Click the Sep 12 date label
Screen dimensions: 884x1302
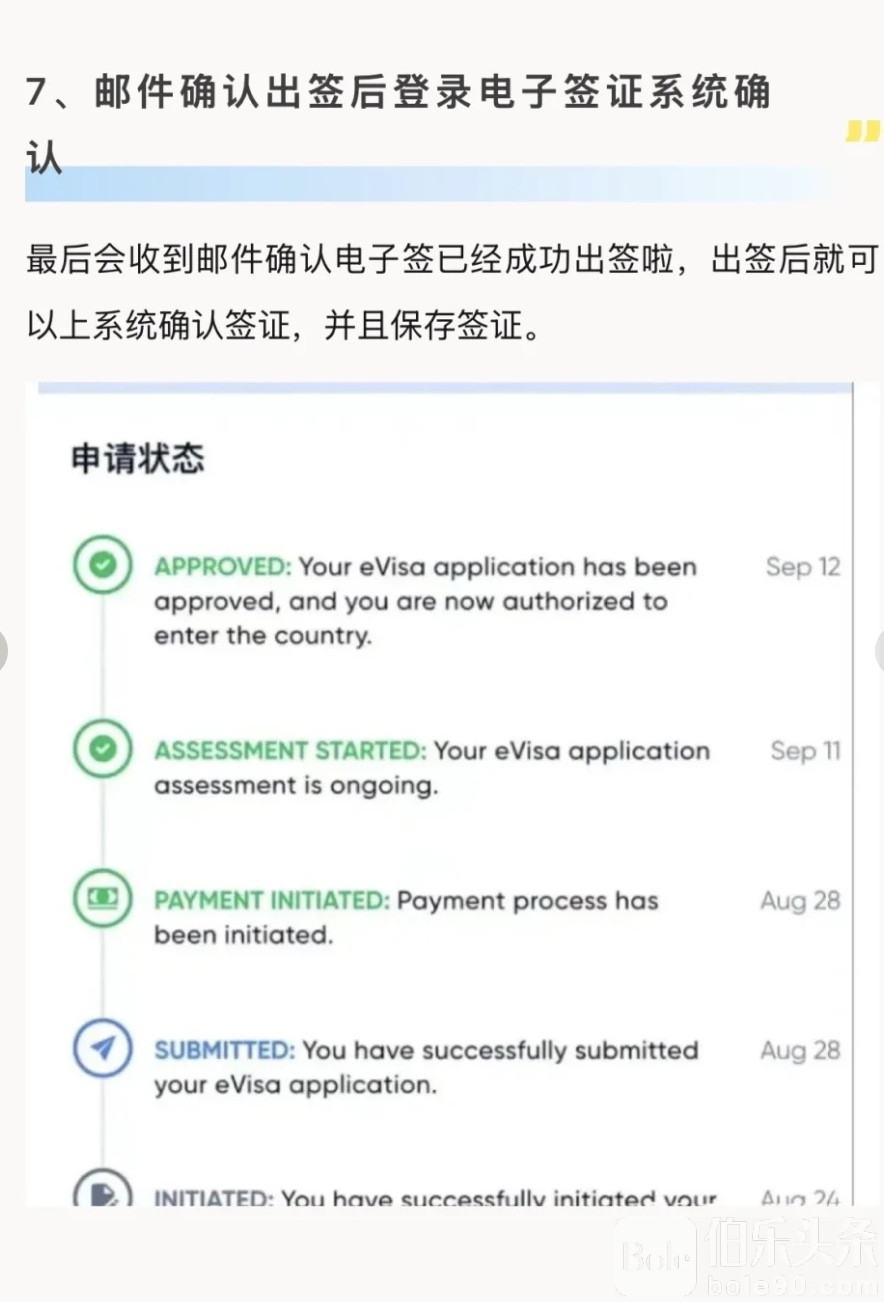[803, 566]
